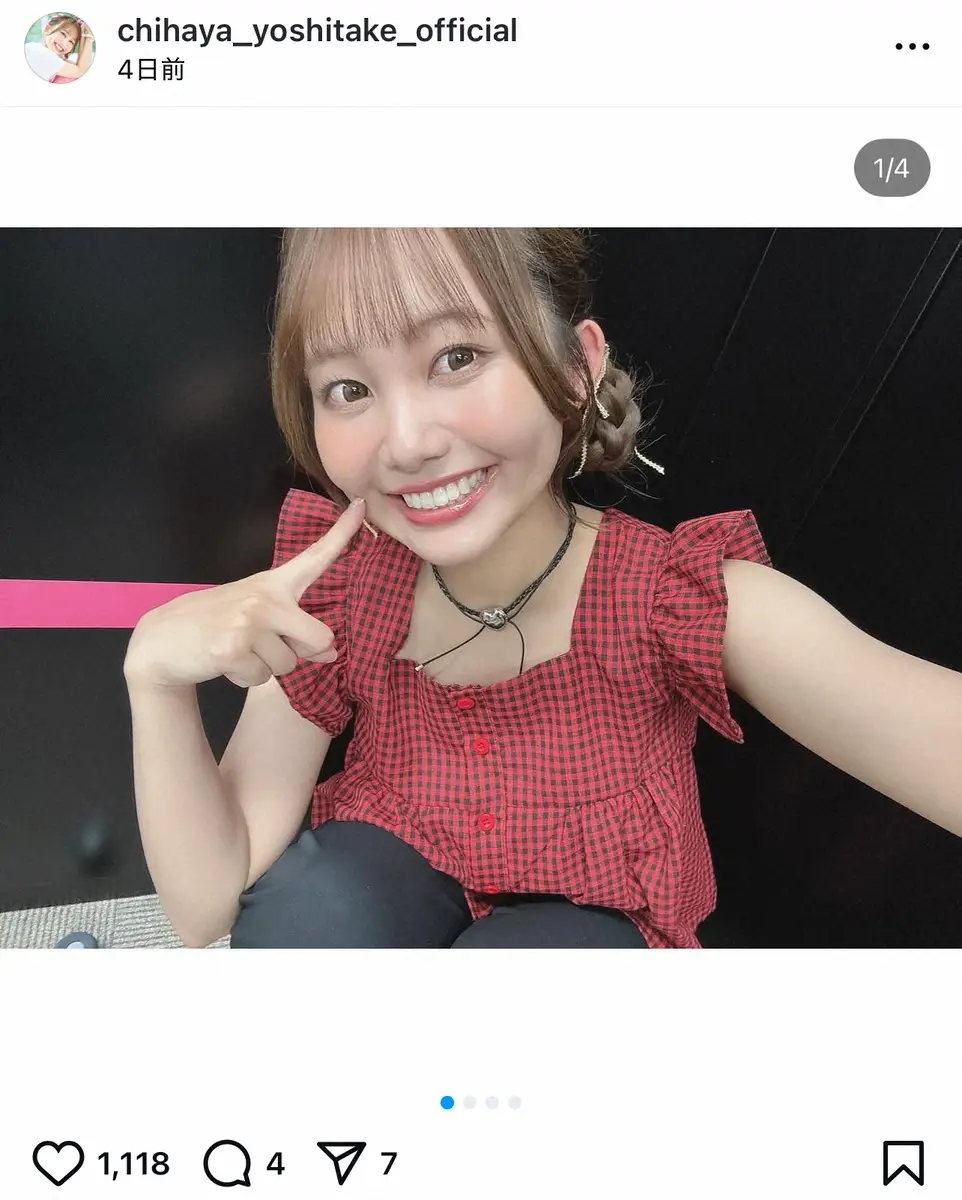
Task: Tap the chihaya_yoshitake_official username
Action: click(x=317, y=31)
